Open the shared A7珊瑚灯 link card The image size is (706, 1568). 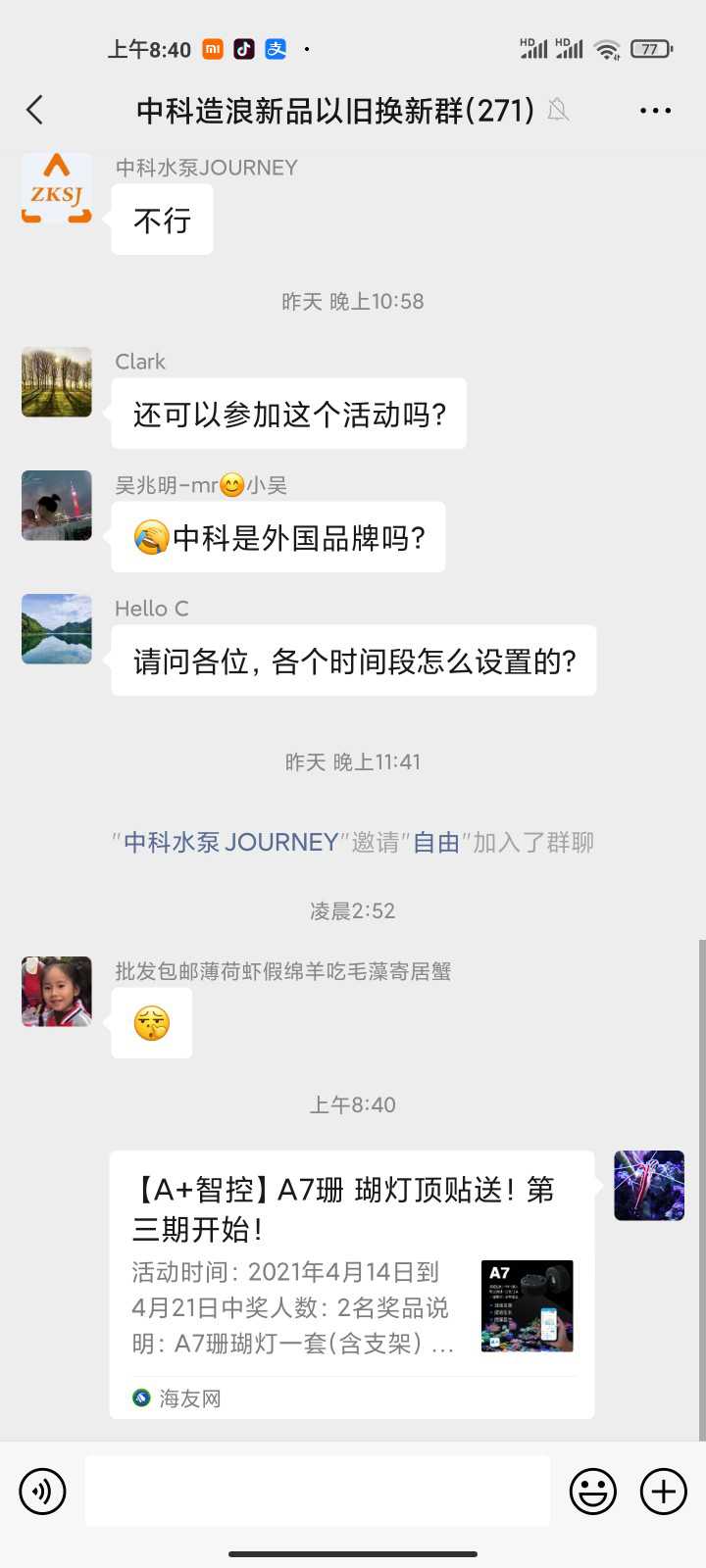point(352,1284)
